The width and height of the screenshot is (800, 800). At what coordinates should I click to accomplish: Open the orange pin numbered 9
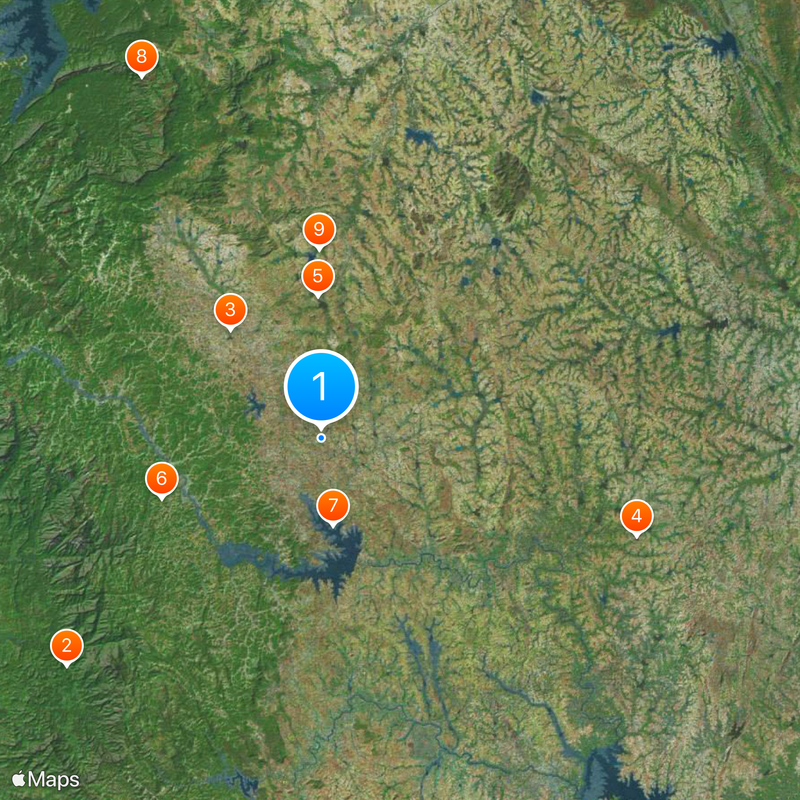[319, 230]
